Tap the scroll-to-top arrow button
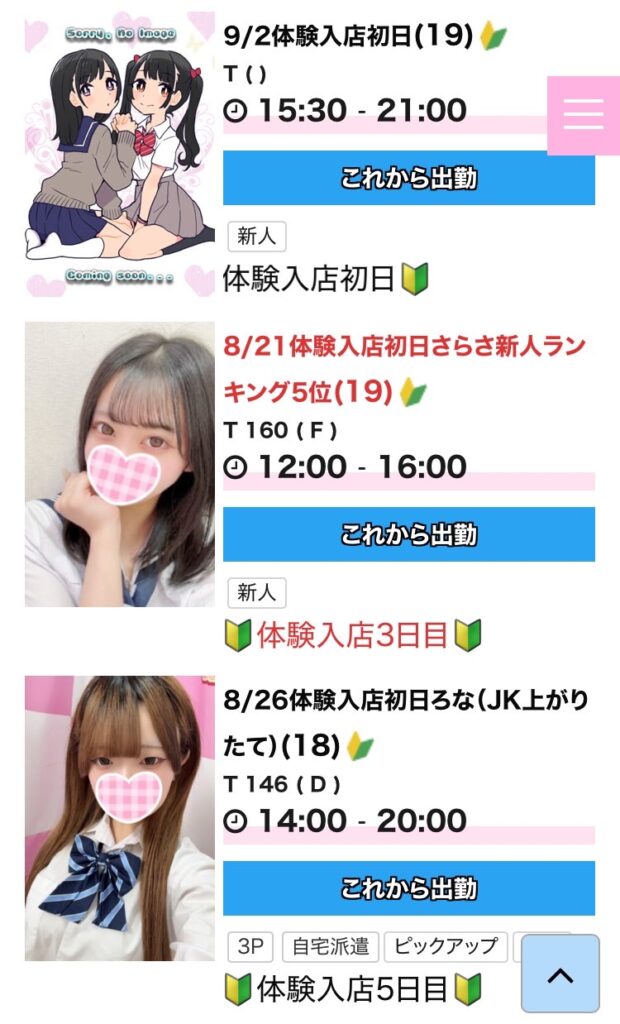The image size is (620, 1024). 560,974
